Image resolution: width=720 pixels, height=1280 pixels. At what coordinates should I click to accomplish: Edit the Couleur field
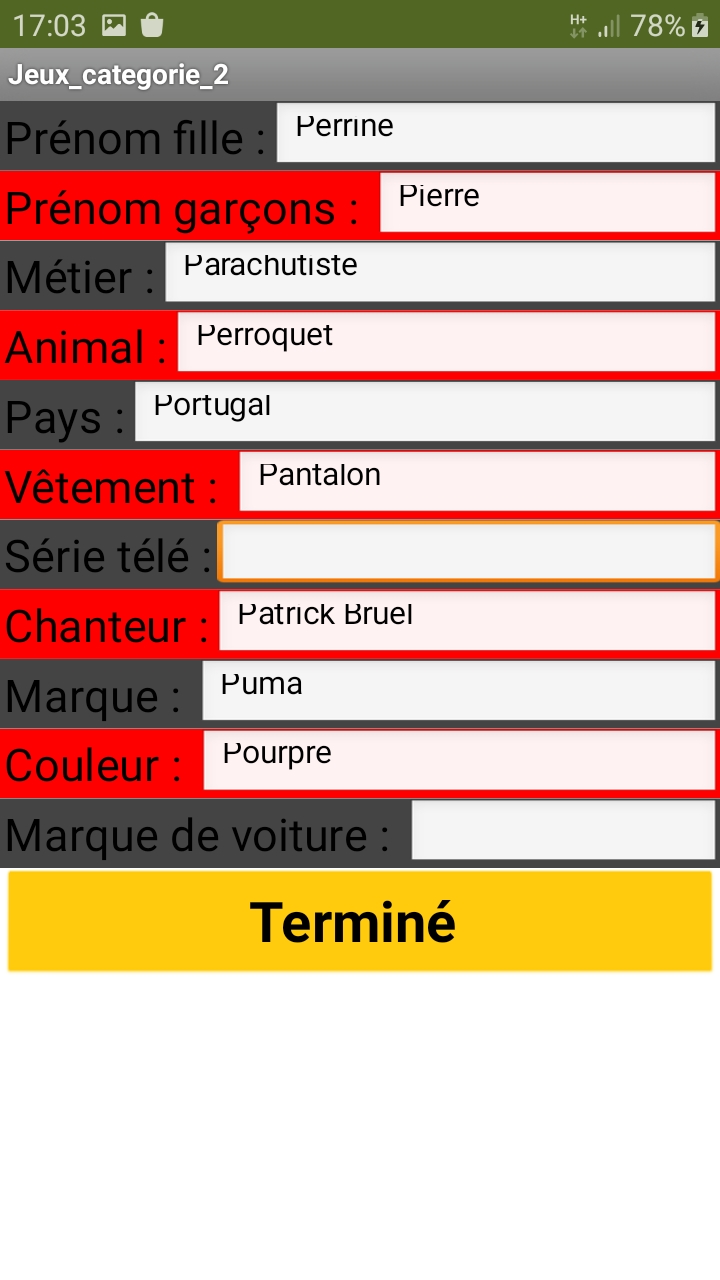click(460, 760)
